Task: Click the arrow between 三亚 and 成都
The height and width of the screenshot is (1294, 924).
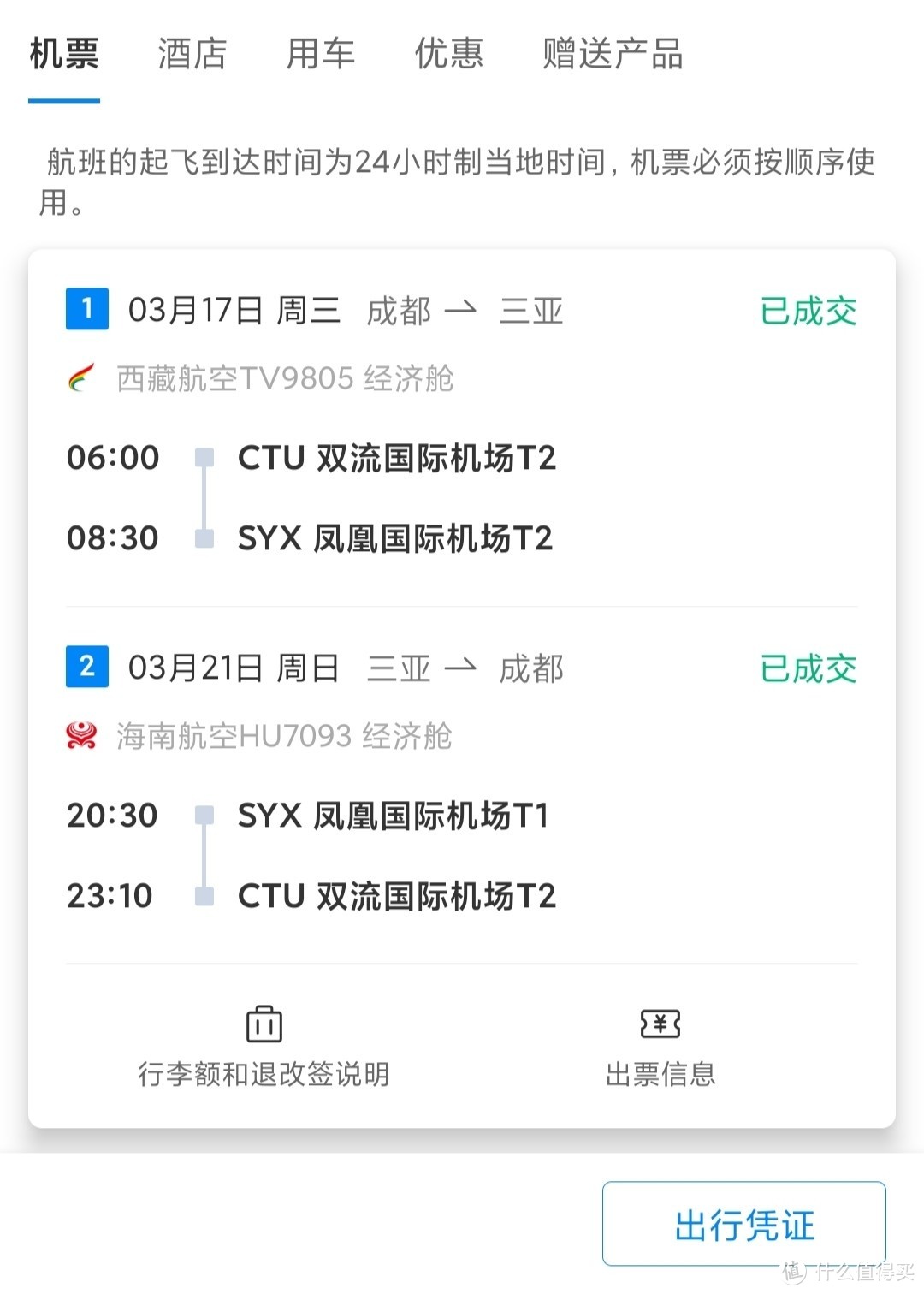Action: [x=464, y=668]
